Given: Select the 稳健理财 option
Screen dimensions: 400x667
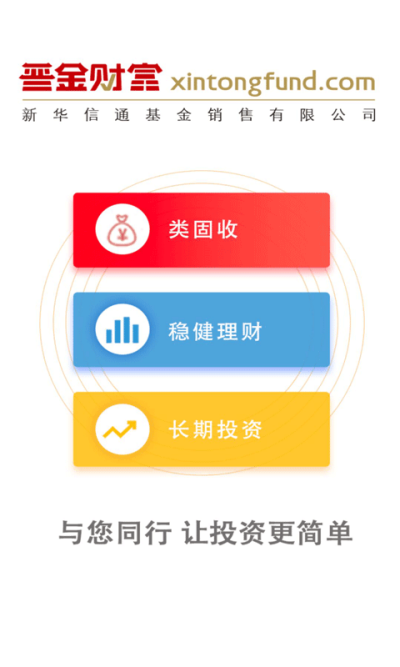Looking at the screenshot, I should click(201, 330).
